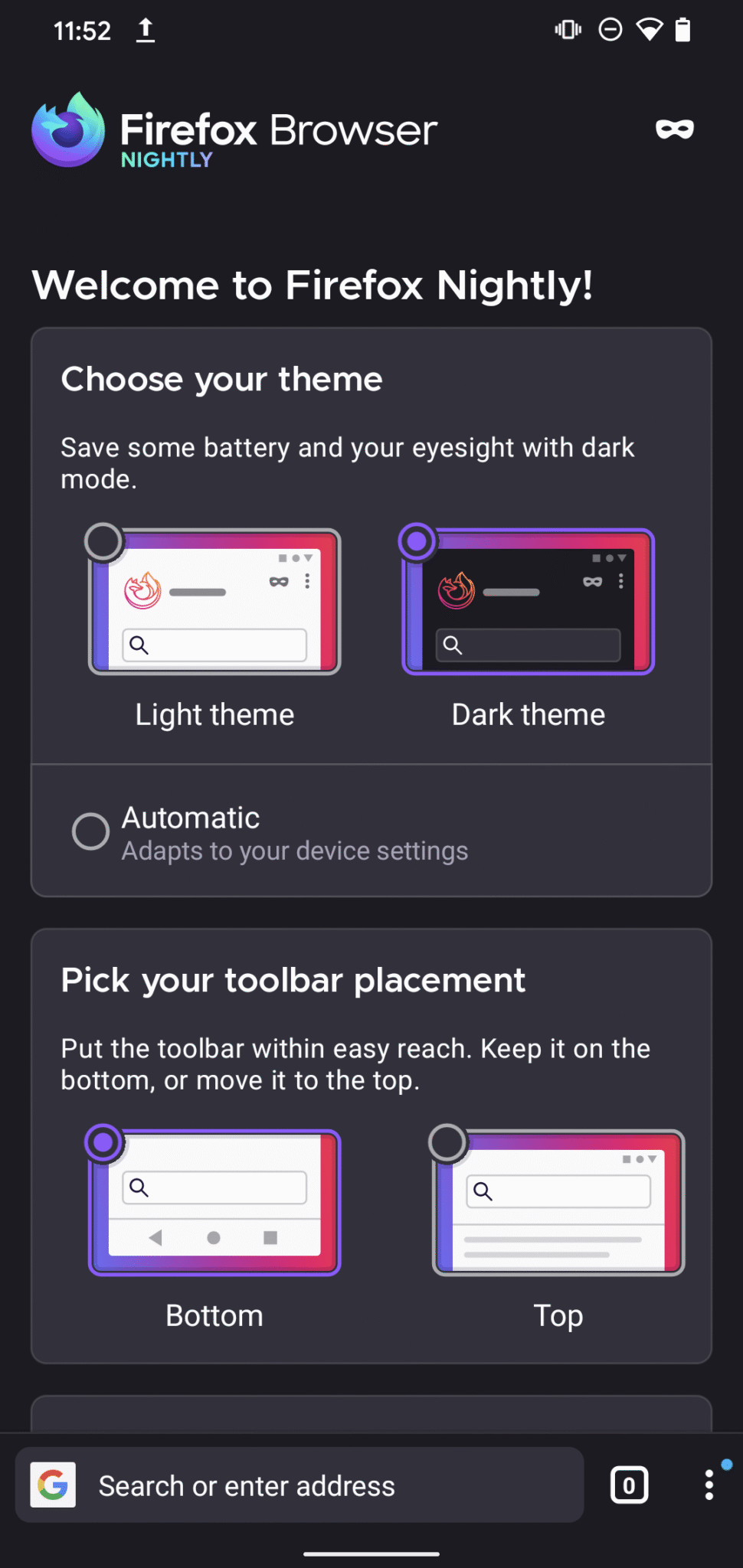
Task: Click the Wi-Fi icon in the status bar
Action: [650, 29]
